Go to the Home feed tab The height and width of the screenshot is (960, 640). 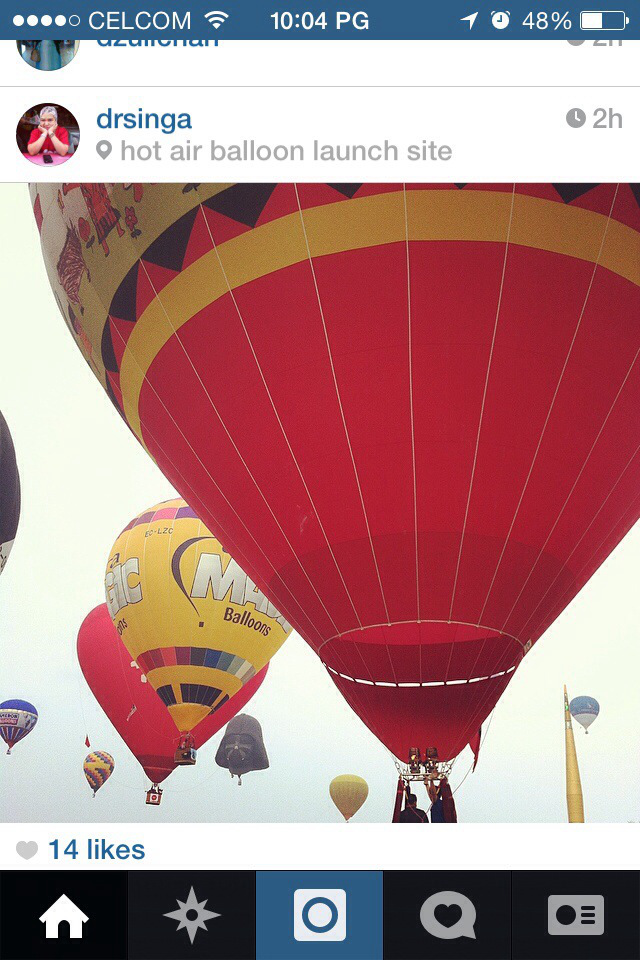[x=64, y=916]
